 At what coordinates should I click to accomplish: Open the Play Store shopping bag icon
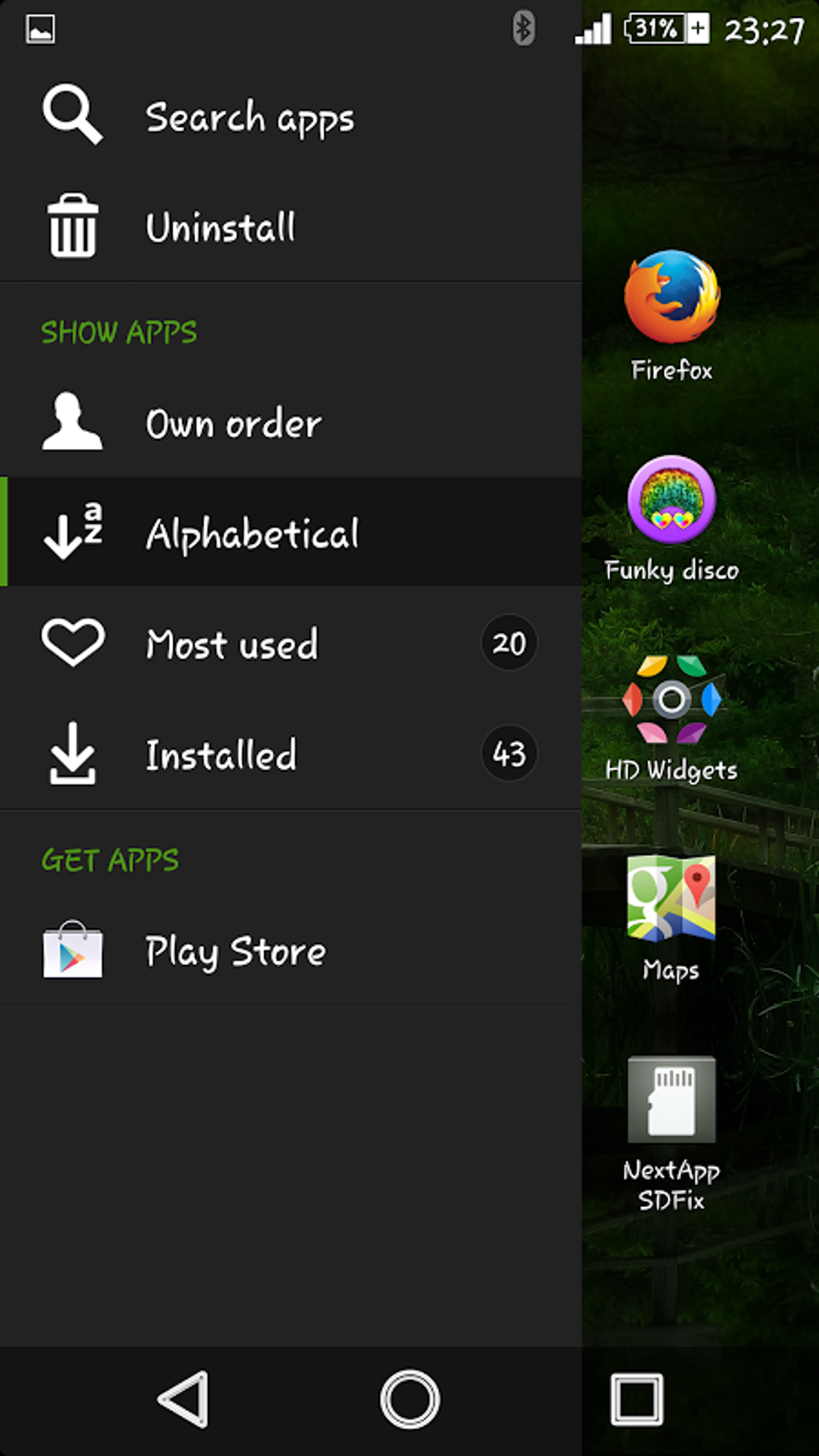pos(71,952)
